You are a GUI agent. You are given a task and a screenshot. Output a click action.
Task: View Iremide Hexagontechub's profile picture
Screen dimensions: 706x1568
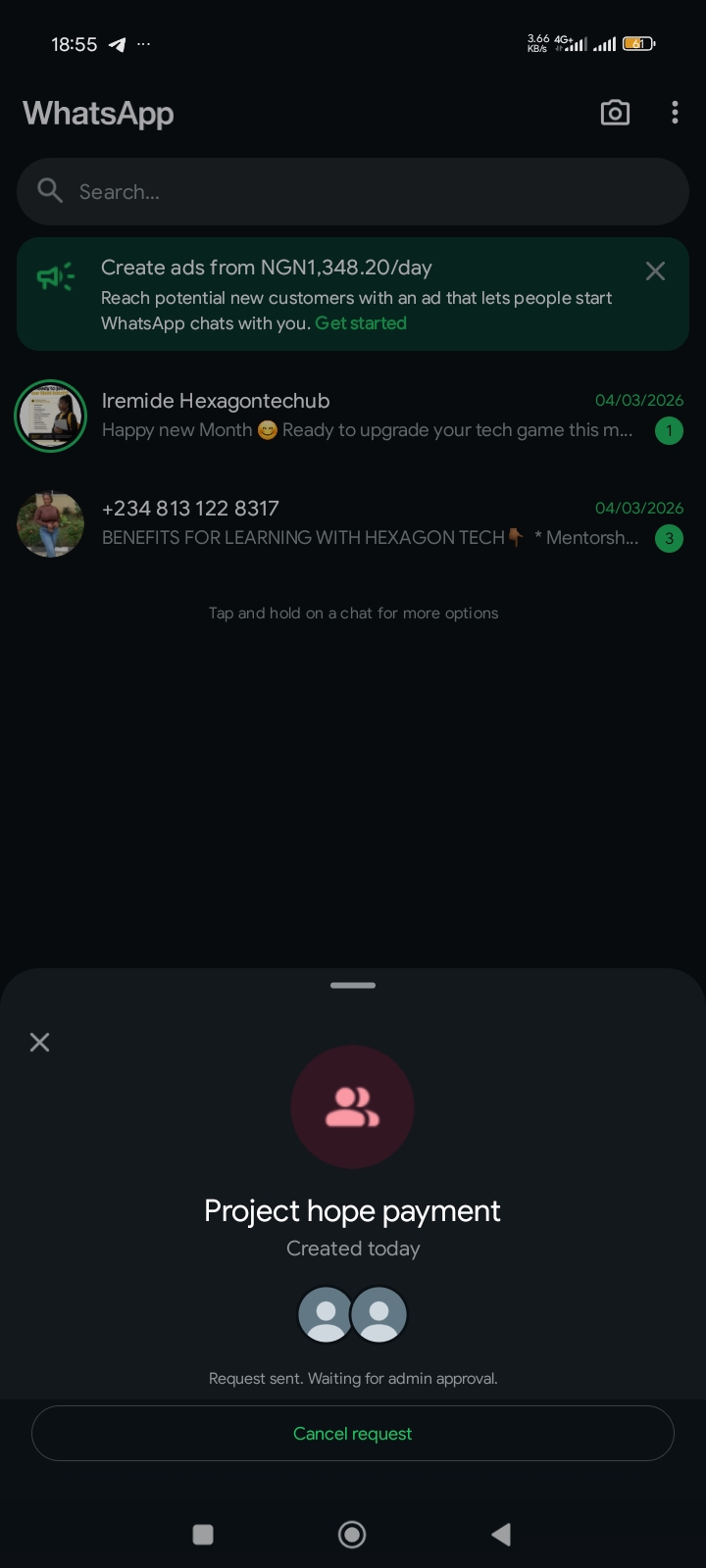[51, 416]
